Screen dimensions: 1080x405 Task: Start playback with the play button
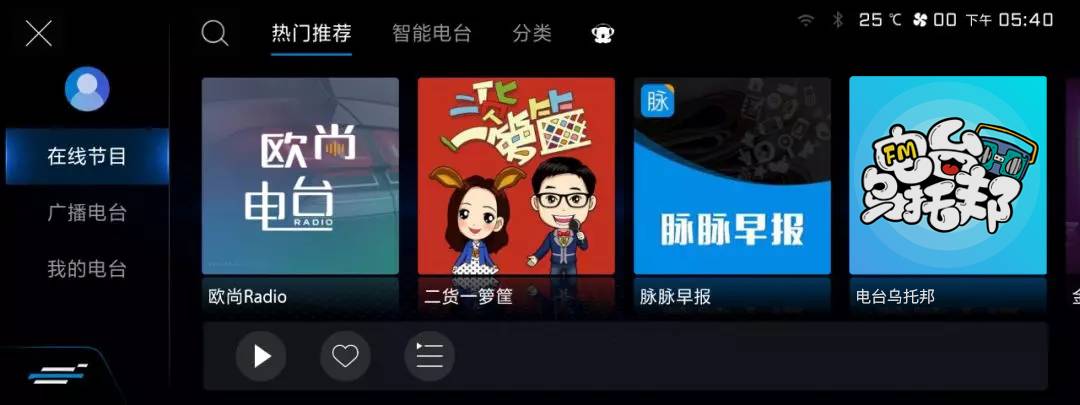click(x=261, y=356)
